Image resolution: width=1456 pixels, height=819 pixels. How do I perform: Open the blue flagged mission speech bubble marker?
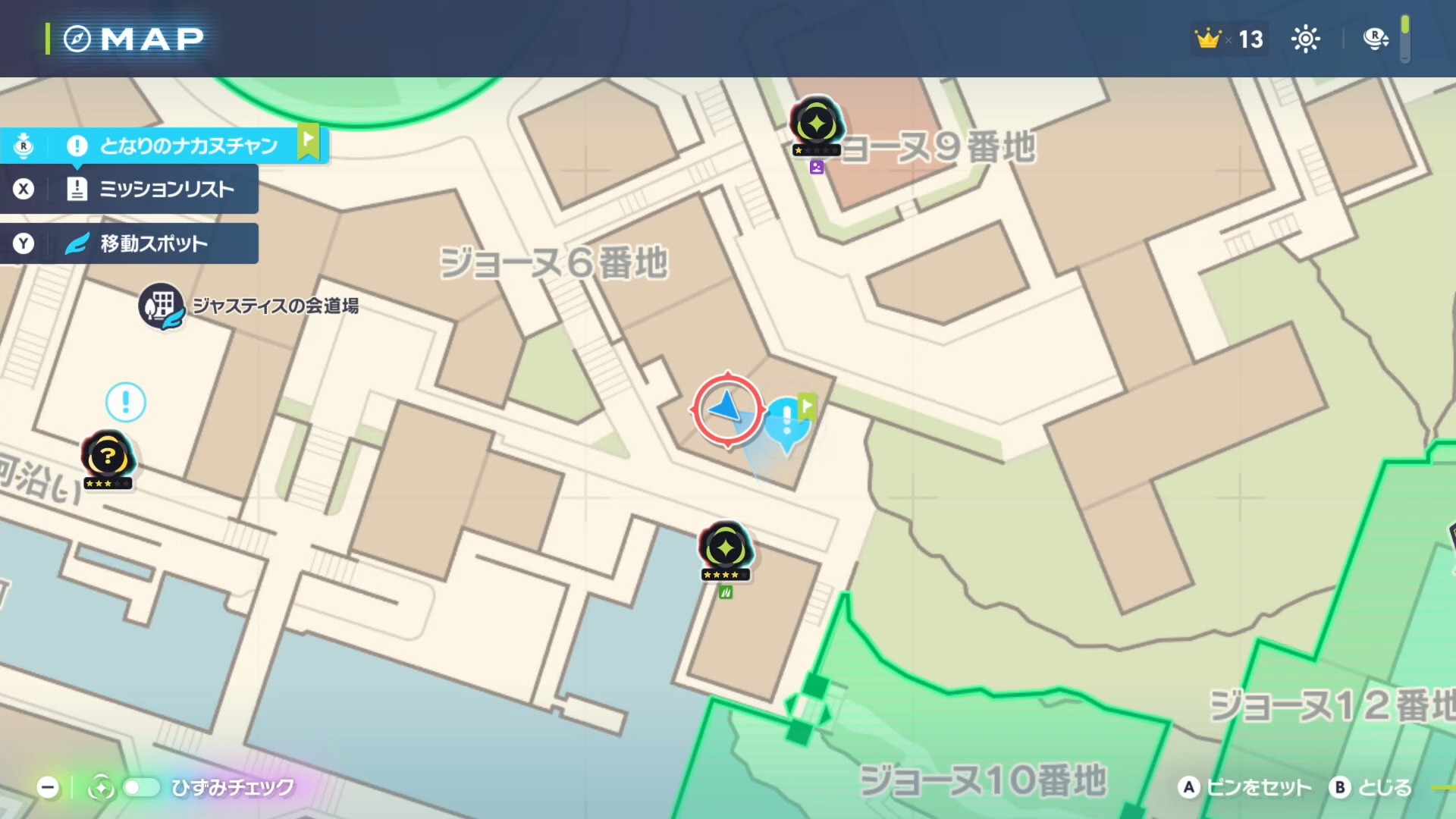tap(787, 421)
